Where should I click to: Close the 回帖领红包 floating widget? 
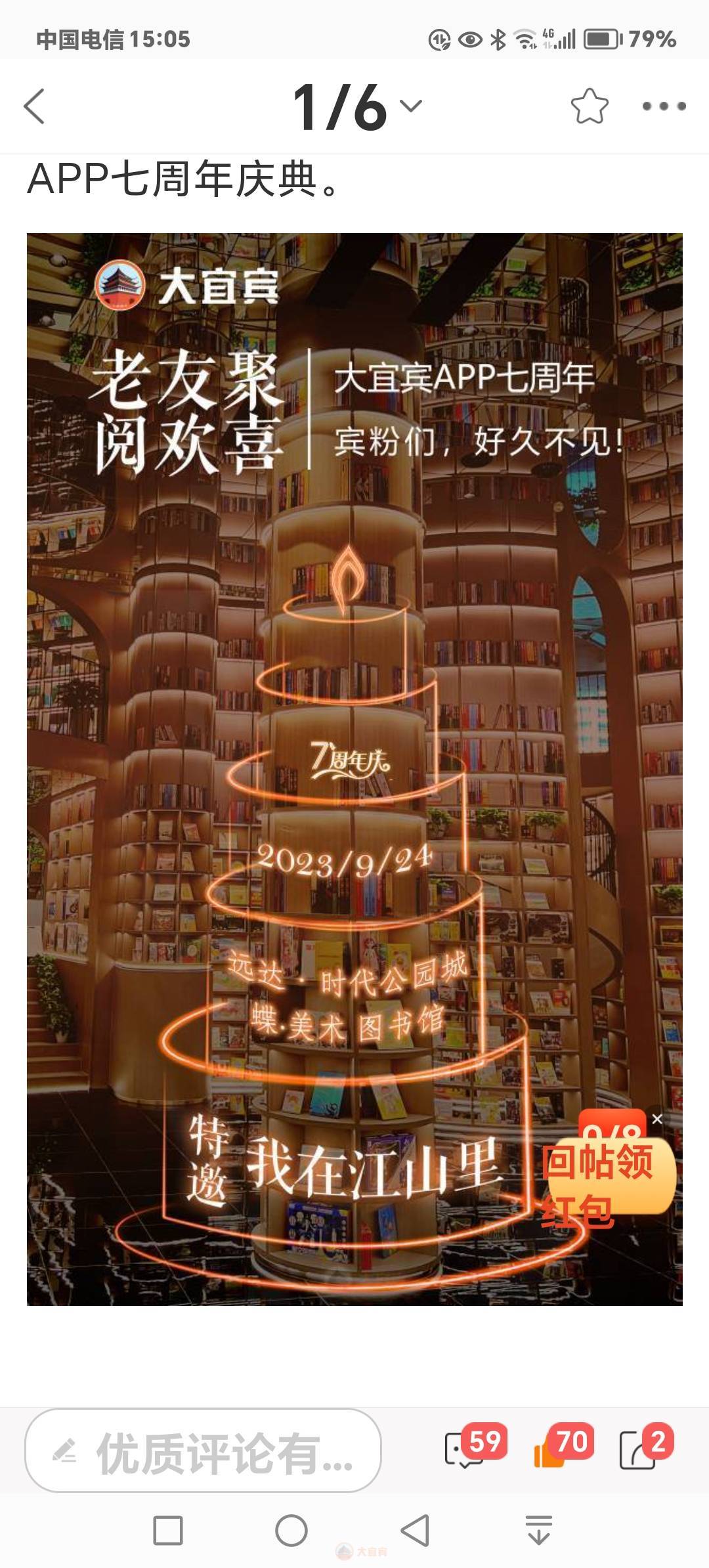pyautogui.click(x=657, y=1119)
